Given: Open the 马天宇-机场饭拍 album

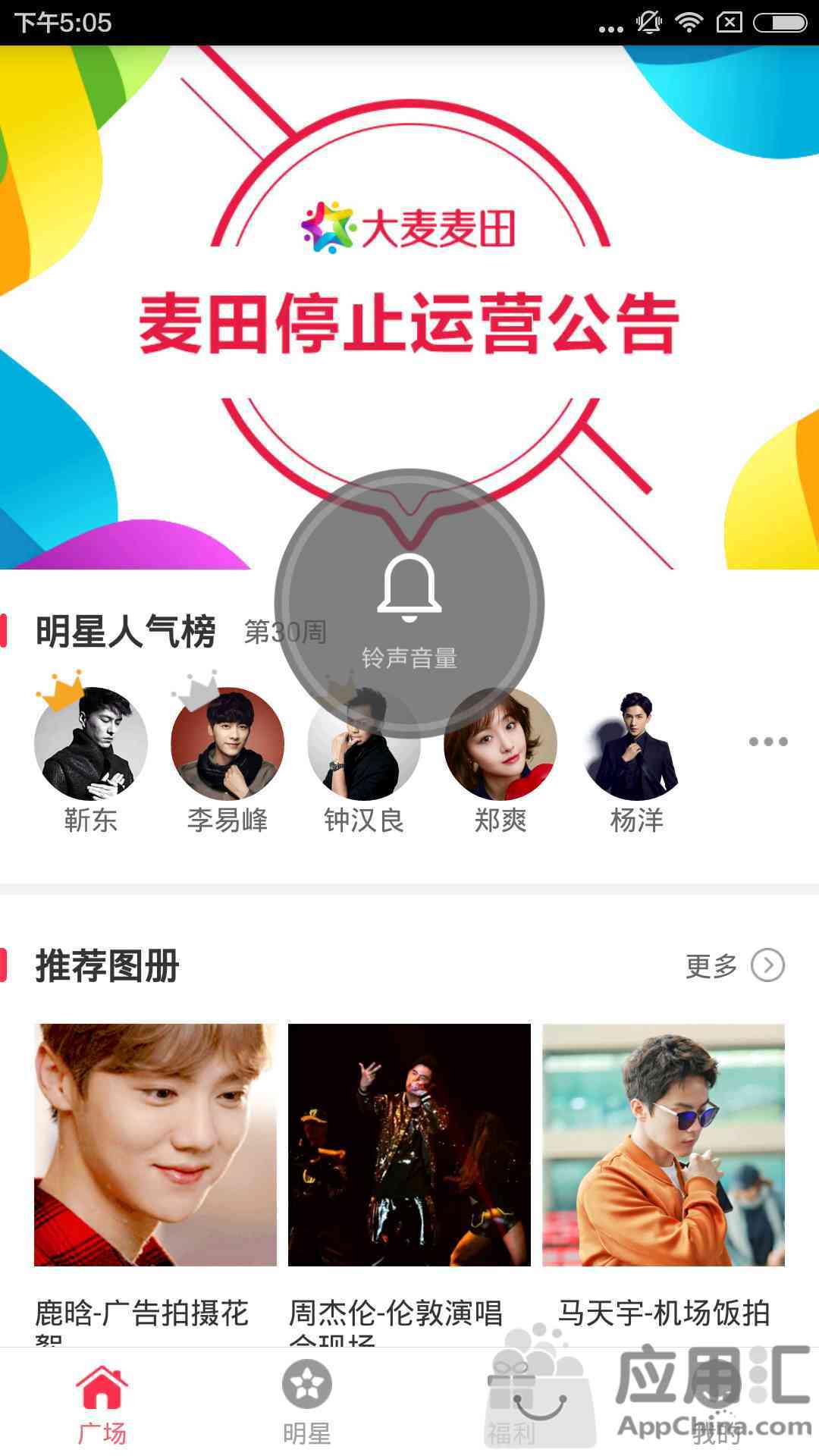Looking at the screenshot, I should [x=664, y=1145].
